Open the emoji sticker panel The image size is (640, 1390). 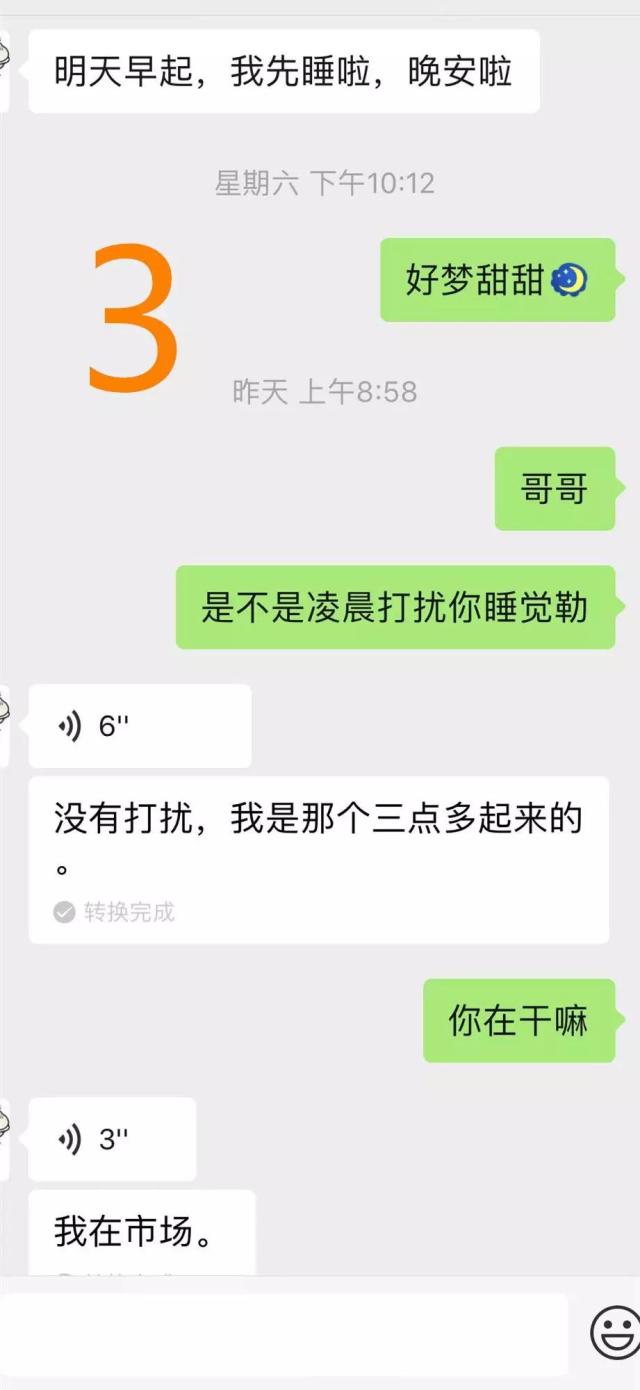(614, 1333)
